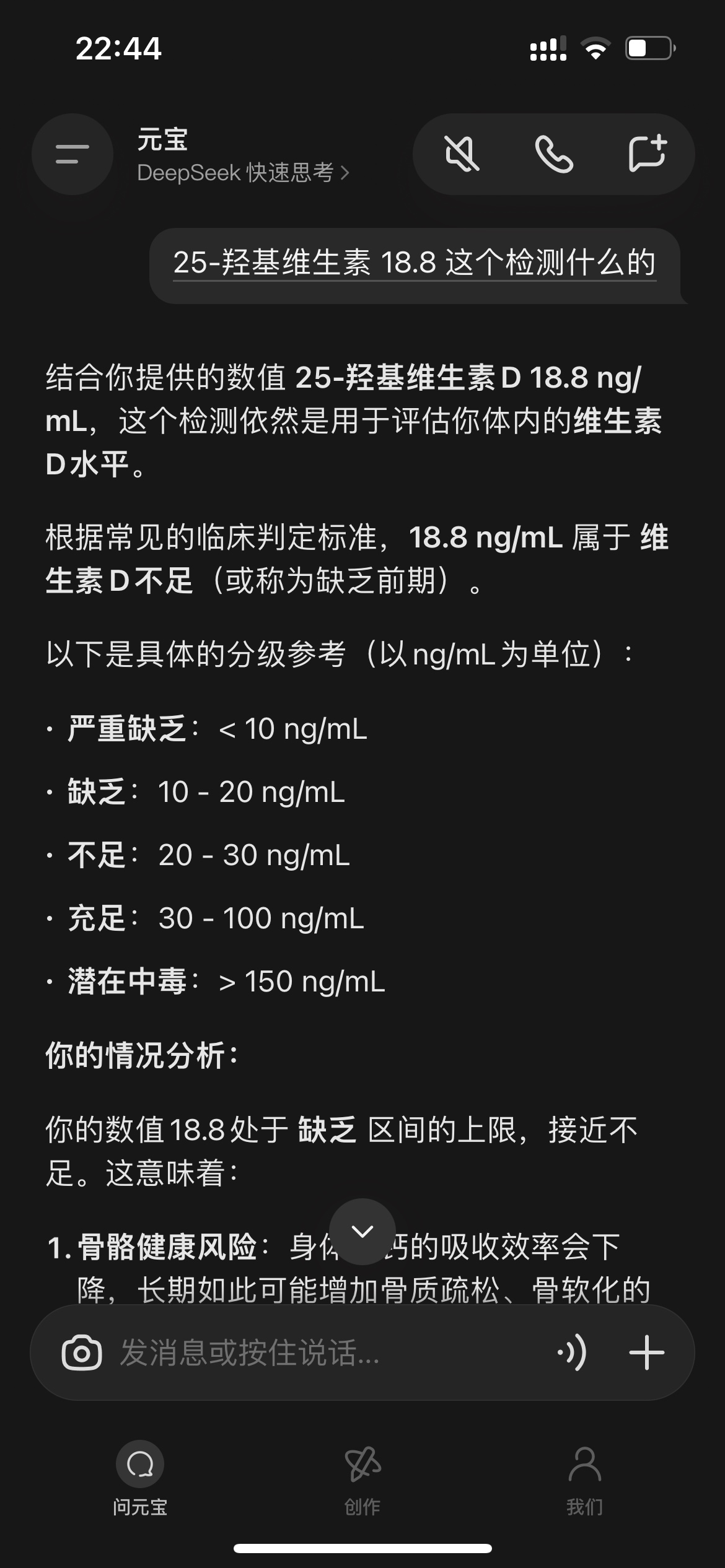The image size is (725, 1568).
Task: Open the side menu drawer
Action: [72, 154]
